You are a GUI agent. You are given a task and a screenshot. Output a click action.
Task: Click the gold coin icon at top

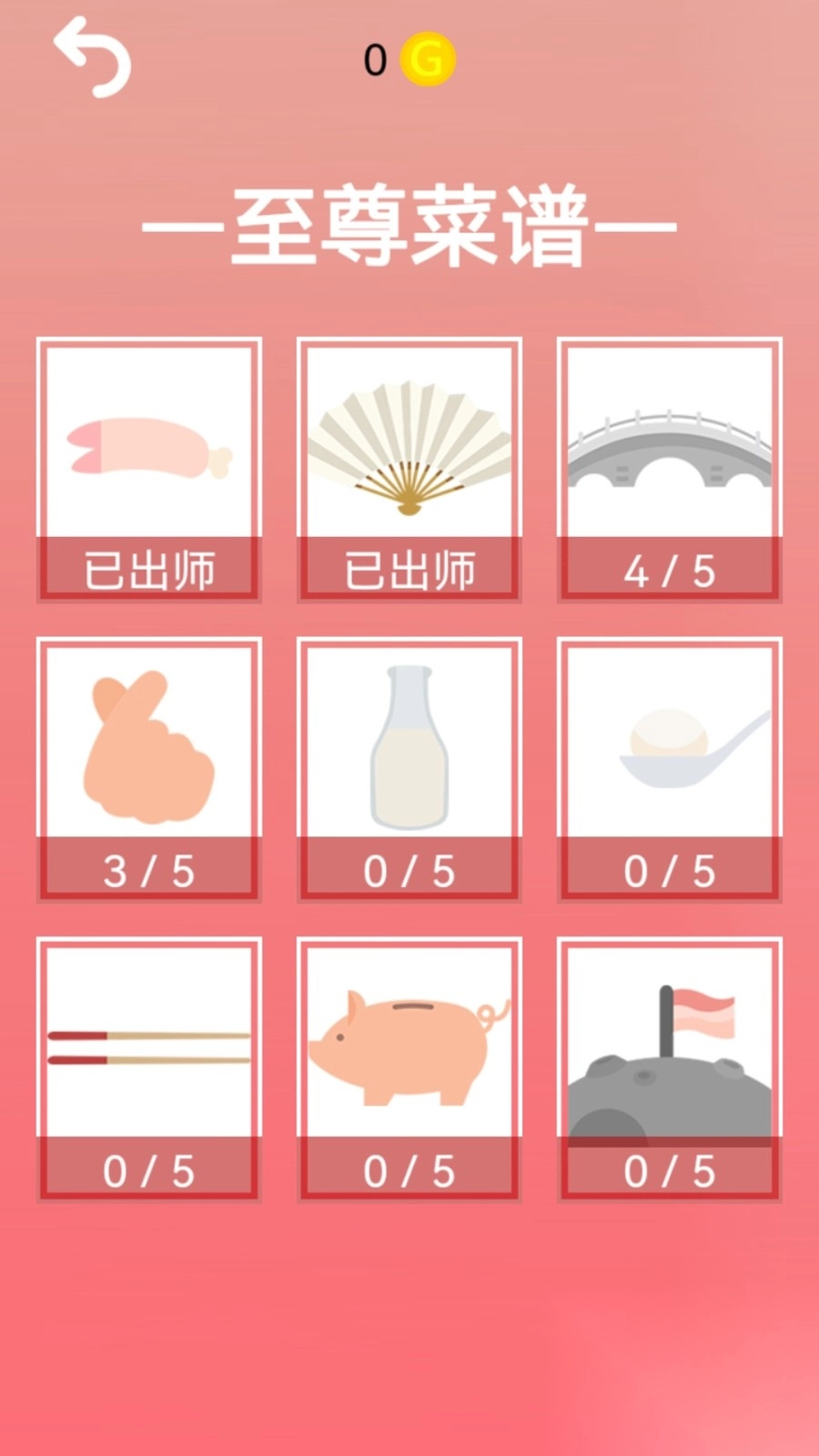430,59
